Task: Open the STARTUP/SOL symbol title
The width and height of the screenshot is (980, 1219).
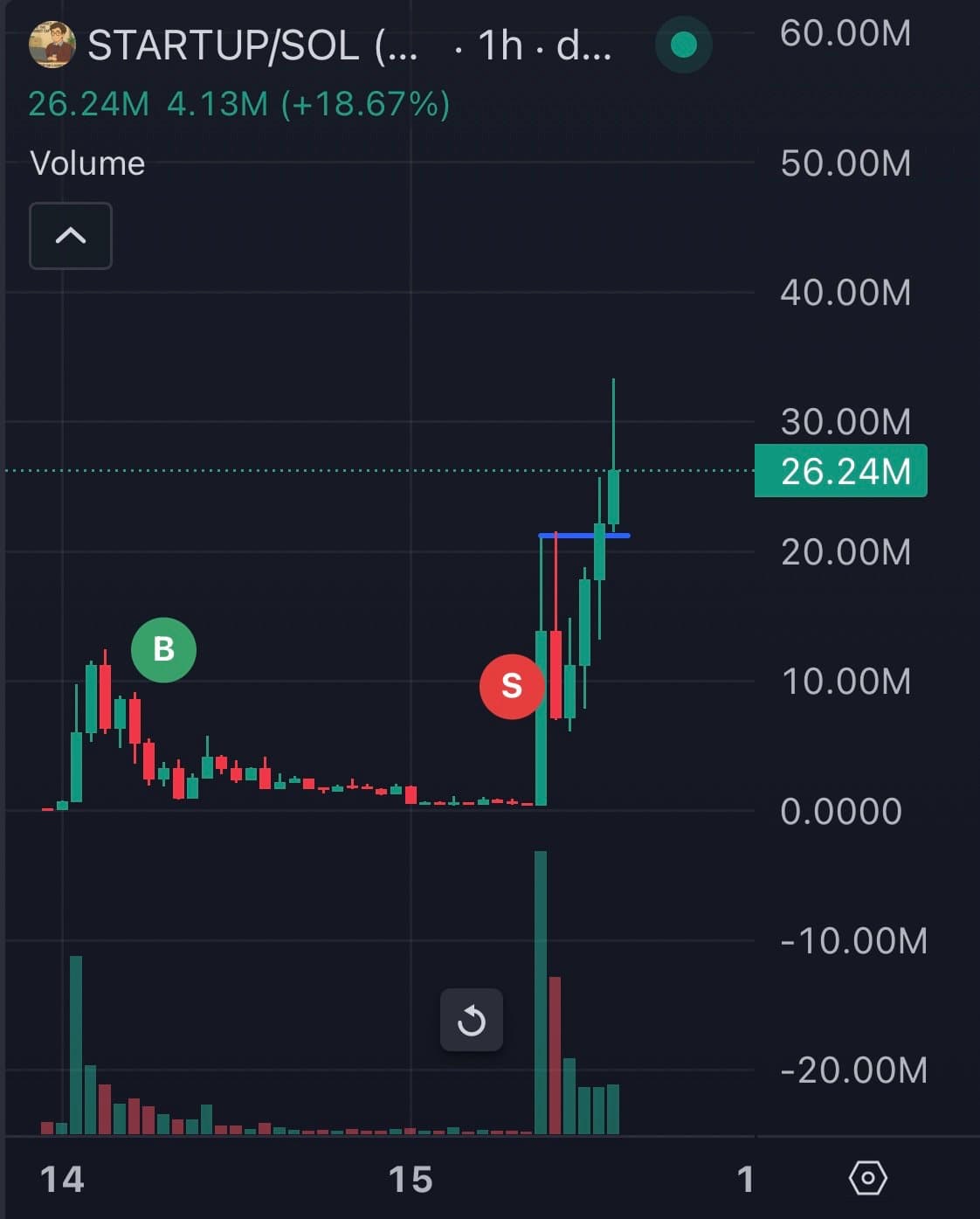Action: (x=252, y=45)
